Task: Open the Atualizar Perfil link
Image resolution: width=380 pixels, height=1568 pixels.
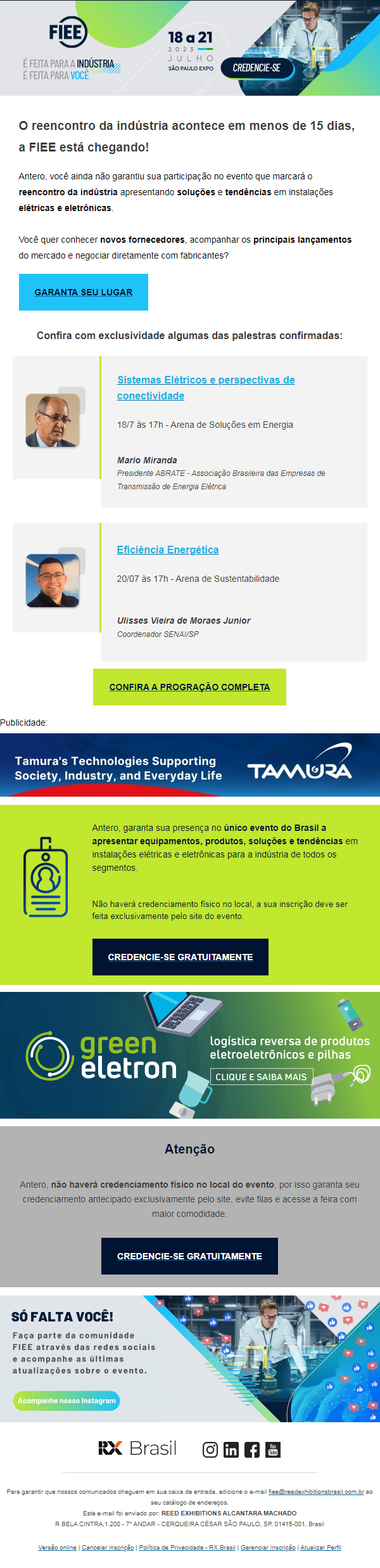Action: [320, 1548]
